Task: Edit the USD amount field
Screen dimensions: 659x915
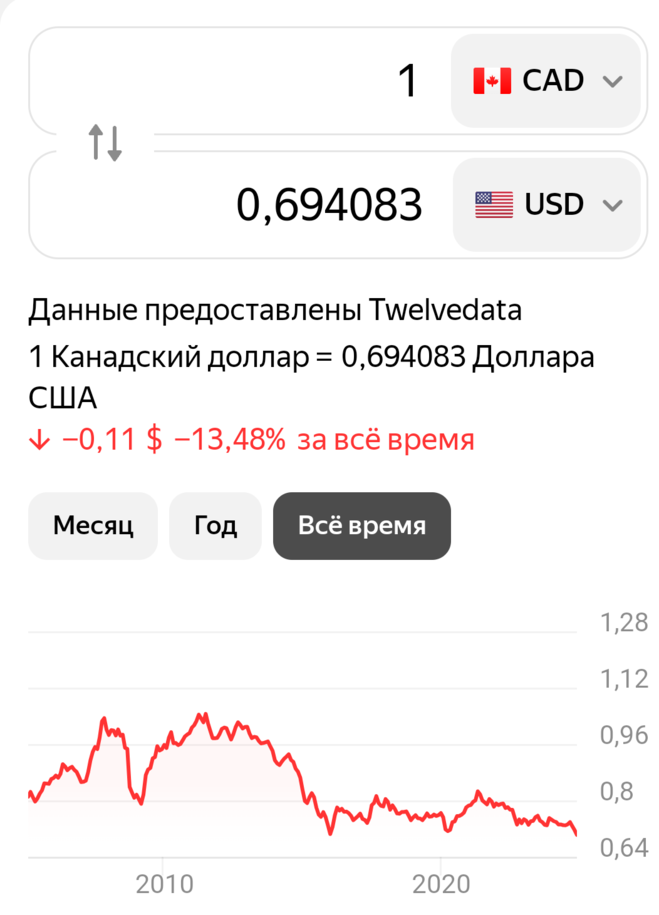Action: coord(240,205)
